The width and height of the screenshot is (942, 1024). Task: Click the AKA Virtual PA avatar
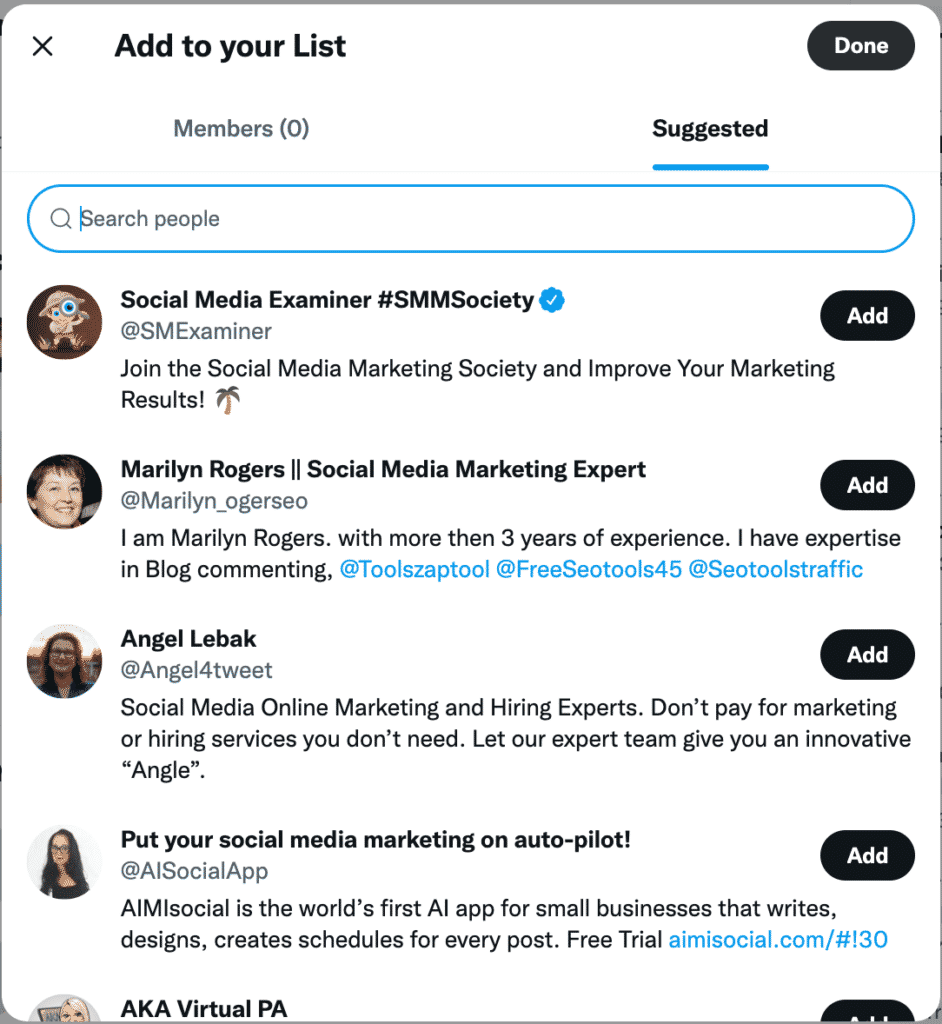(x=64, y=1010)
